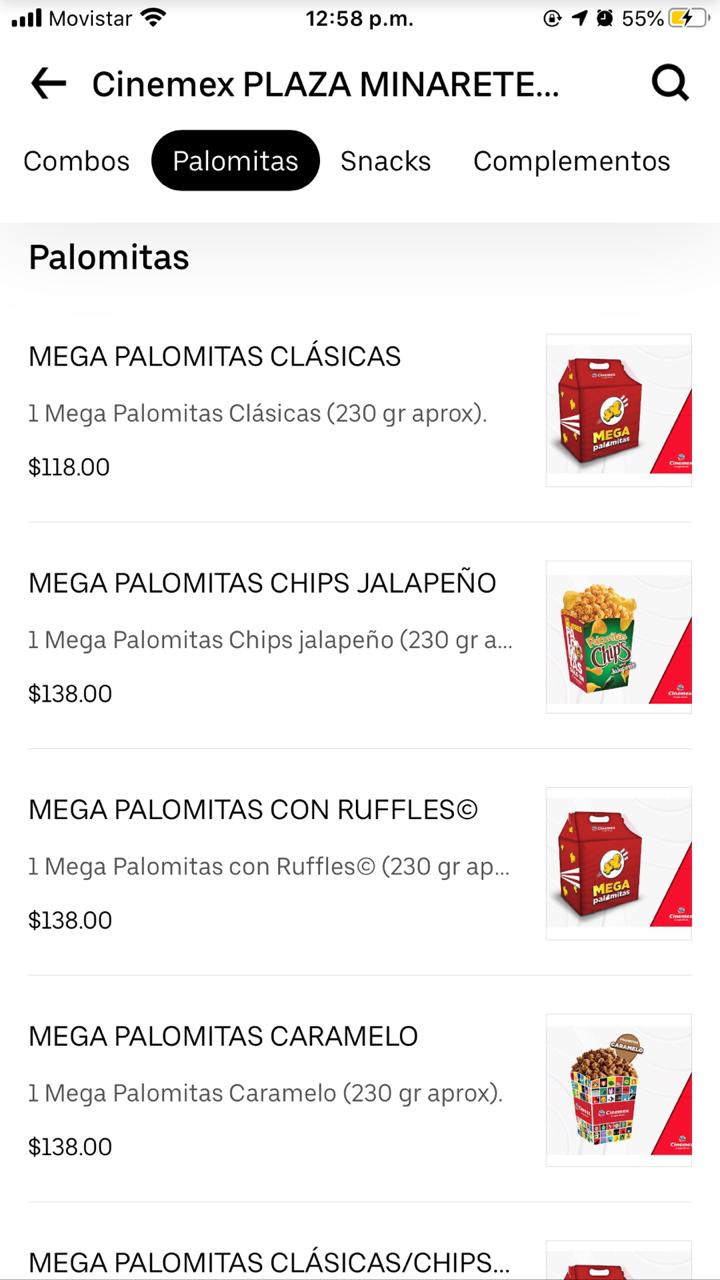Screen dimensions: 720x1280
Task: Tap the red Mega Palomitas Clásicas image
Action: (x=618, y=410)
